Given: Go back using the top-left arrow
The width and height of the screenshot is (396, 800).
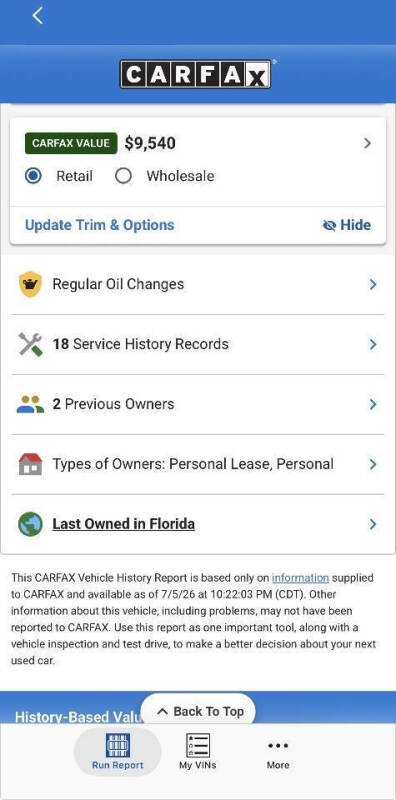Looking at the screenshot, I should pos(37,16).
